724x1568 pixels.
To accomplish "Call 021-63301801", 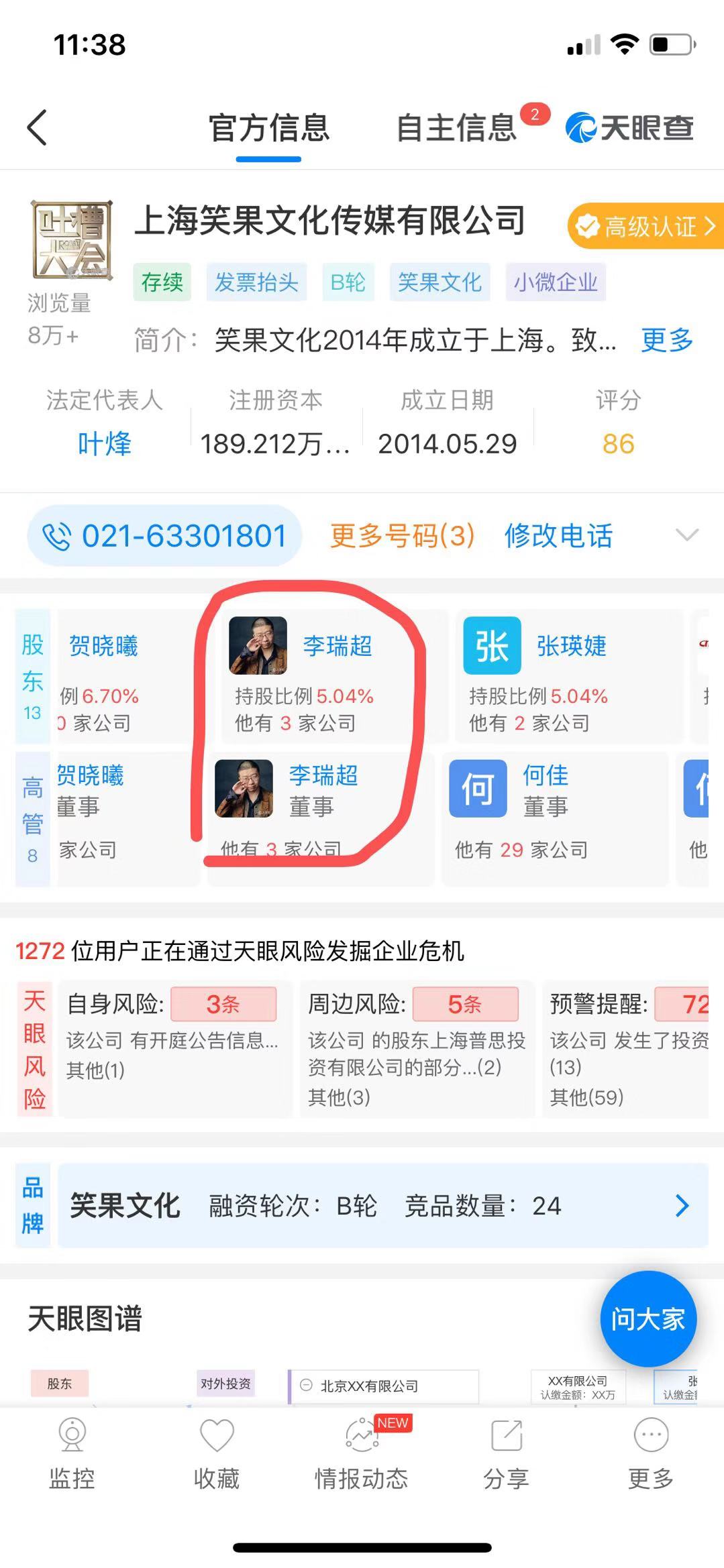I will [x=165, y=536].
